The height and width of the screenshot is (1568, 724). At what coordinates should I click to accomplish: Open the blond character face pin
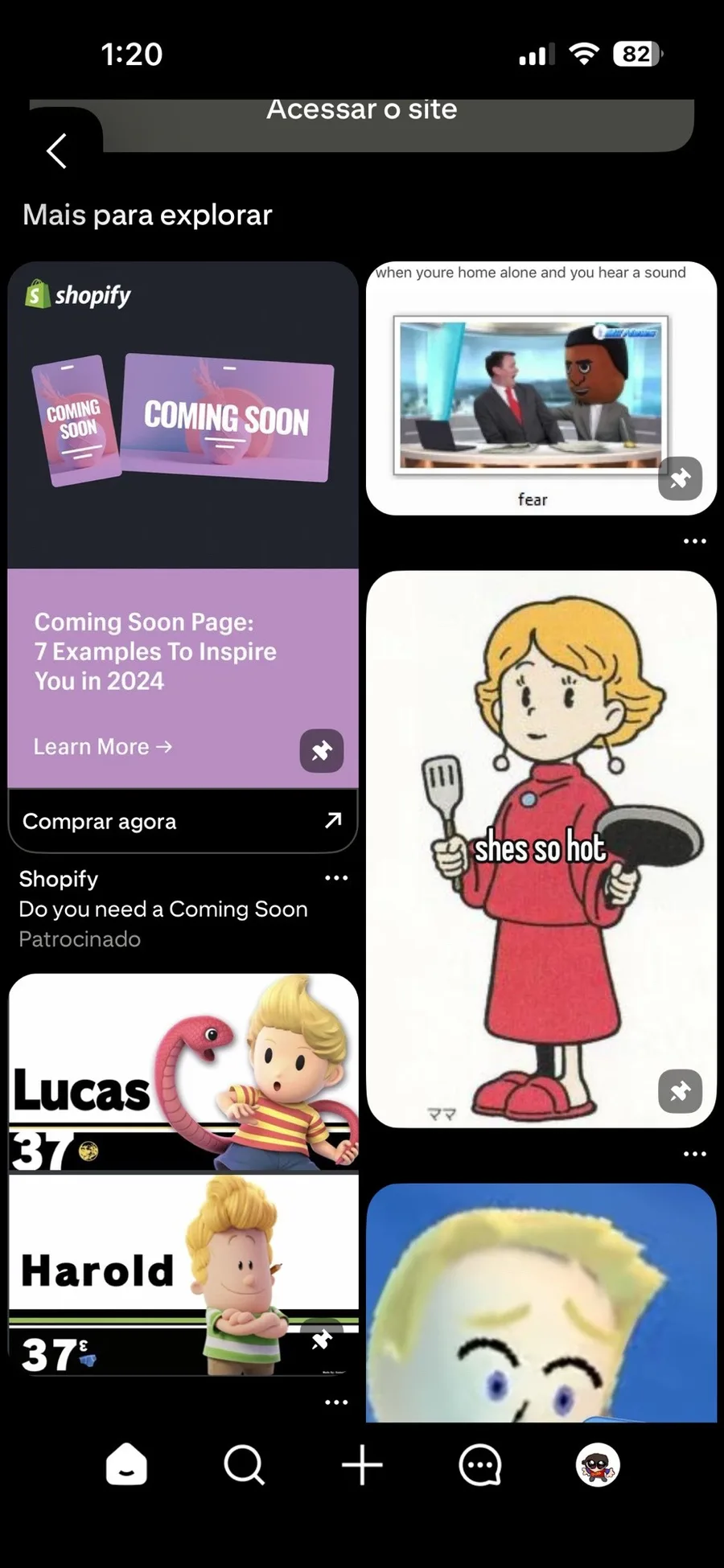tap(541, 1303)
